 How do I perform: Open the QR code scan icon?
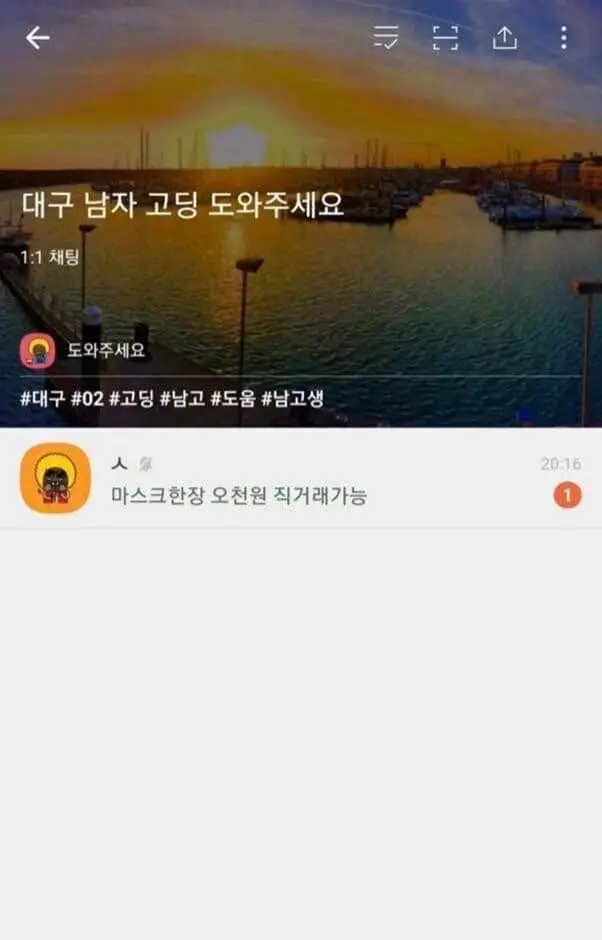(445, 38)
